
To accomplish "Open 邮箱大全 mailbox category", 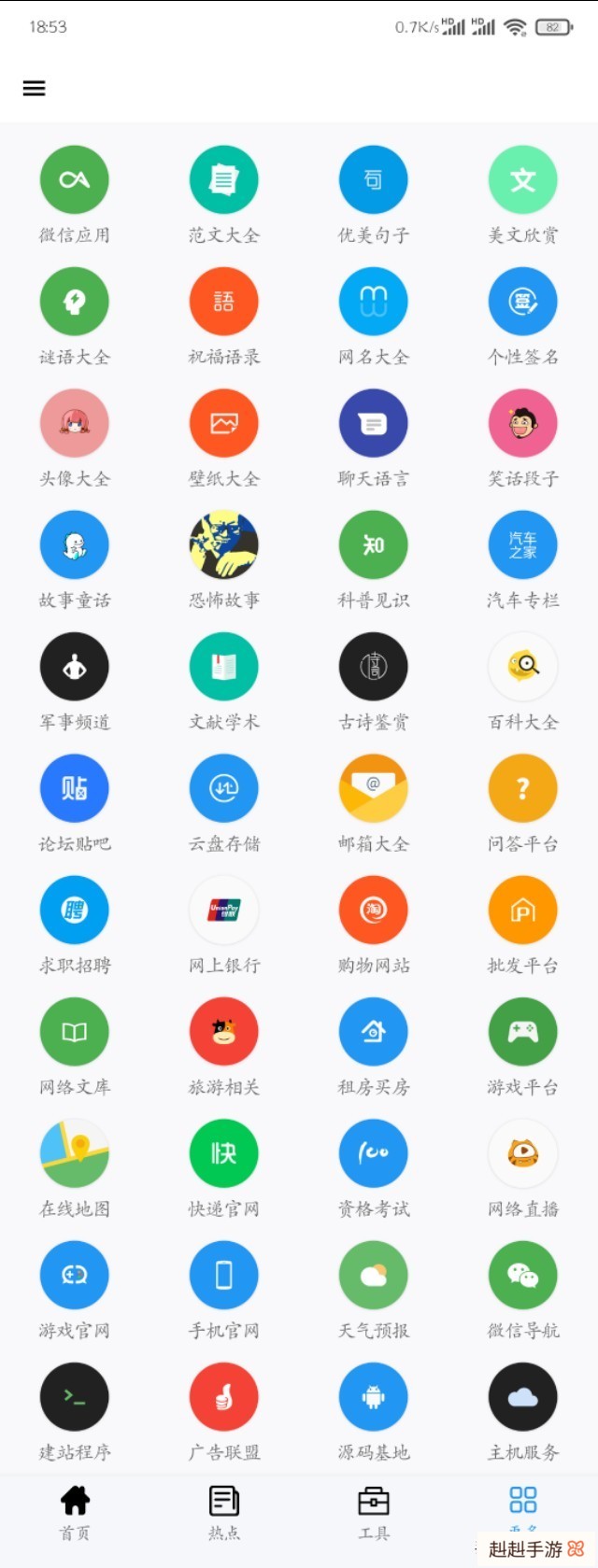I will coord(374,789).
